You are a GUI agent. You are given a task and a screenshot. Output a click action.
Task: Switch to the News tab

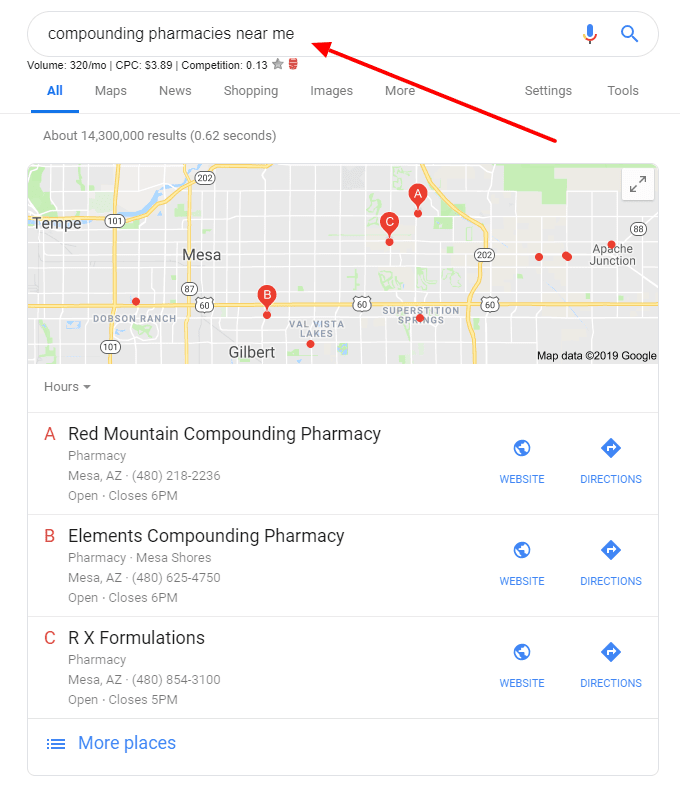point(175,91)
